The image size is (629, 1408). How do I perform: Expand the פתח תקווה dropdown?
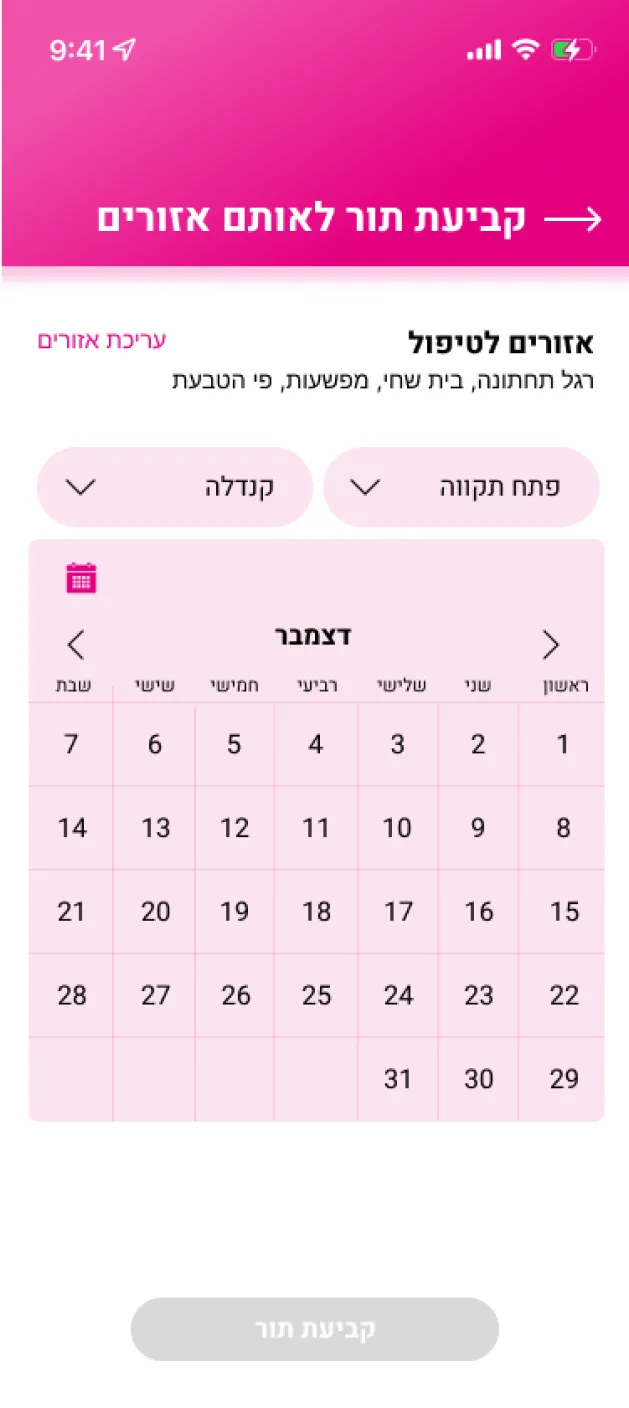click(x=461, y=487)
